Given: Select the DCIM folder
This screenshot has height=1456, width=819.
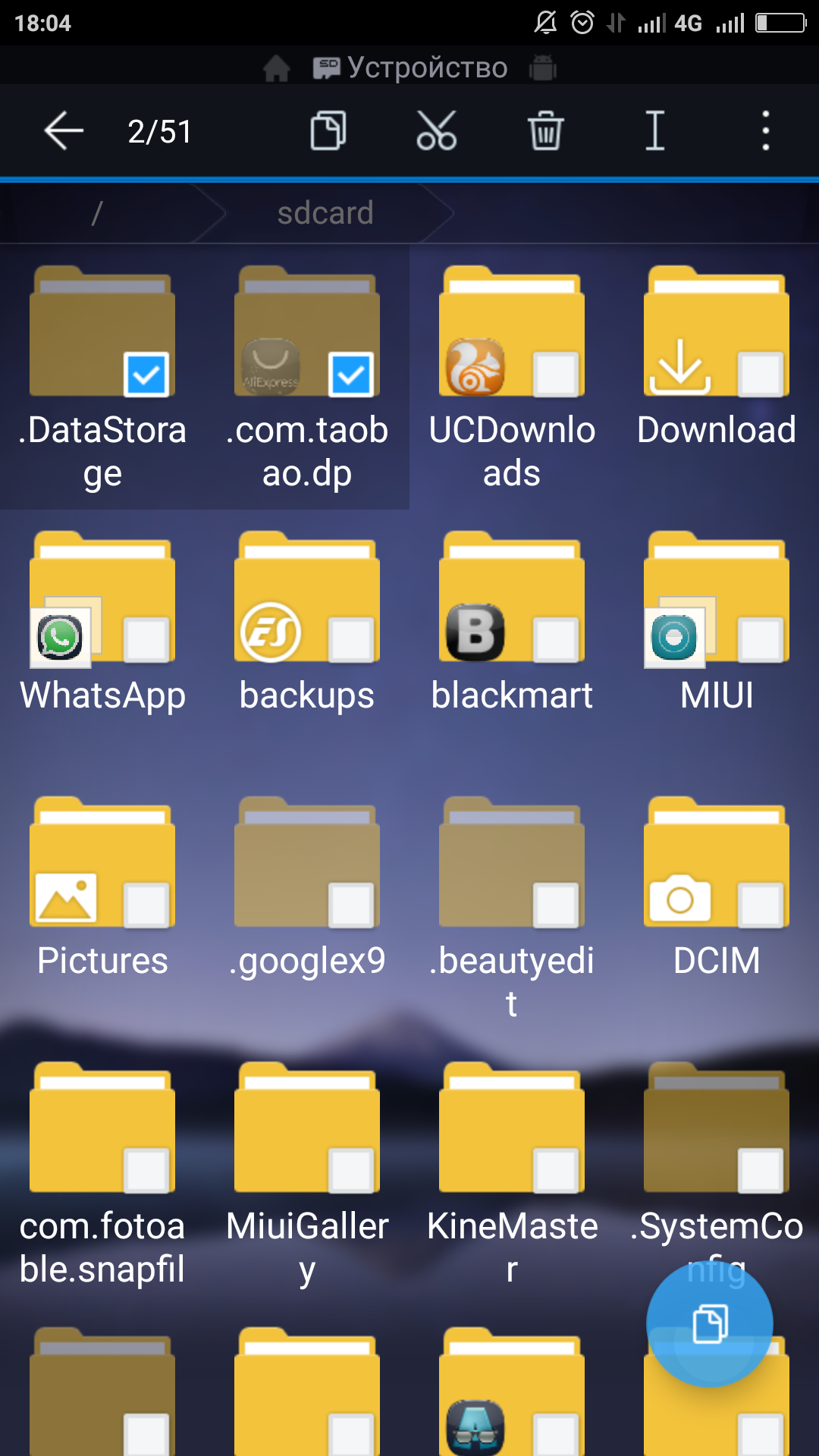Looking at the screenshot, I should (x=717, y=887).
